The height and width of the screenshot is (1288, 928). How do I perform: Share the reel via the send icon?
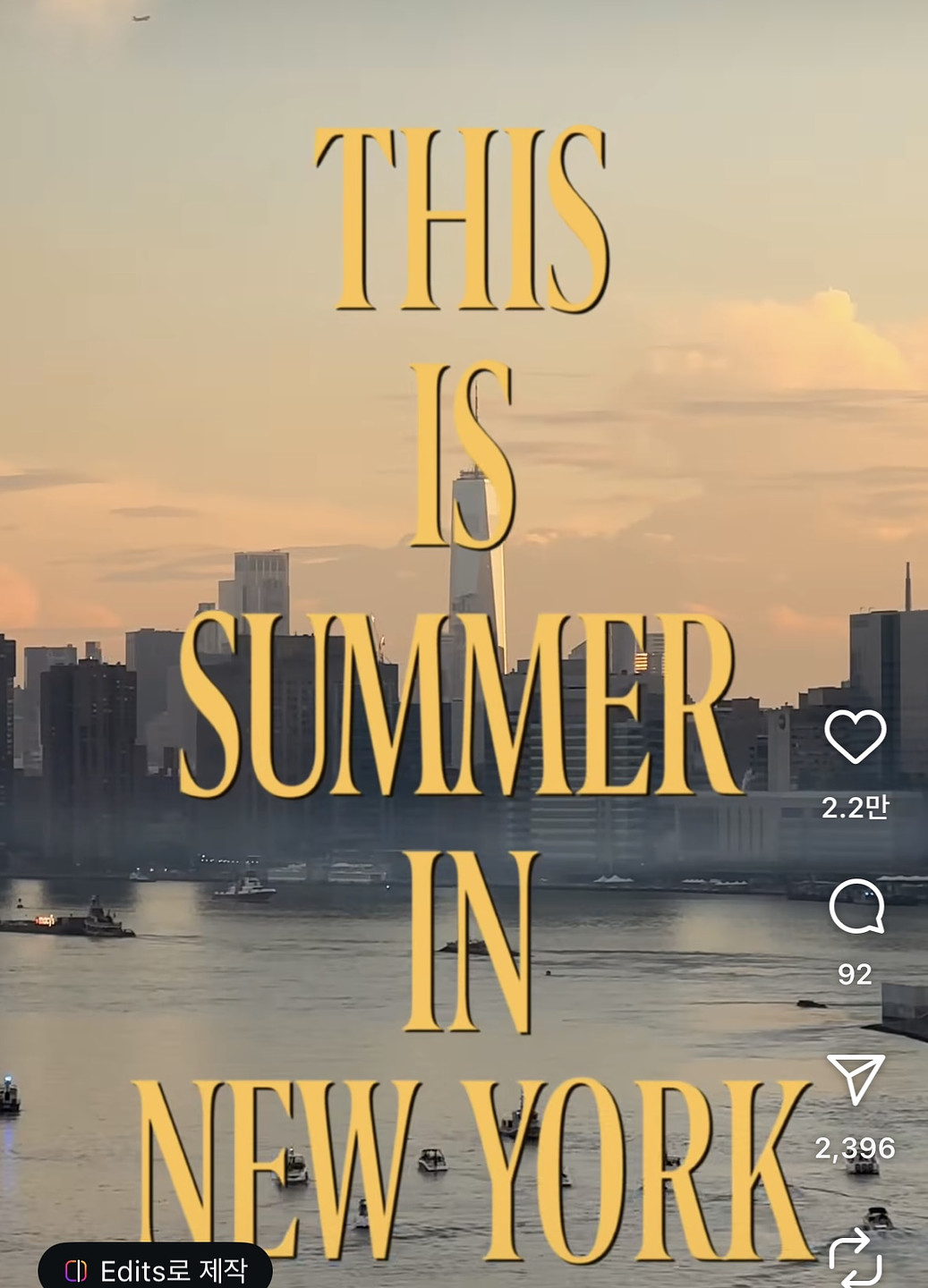click(x=856, y=1078)
